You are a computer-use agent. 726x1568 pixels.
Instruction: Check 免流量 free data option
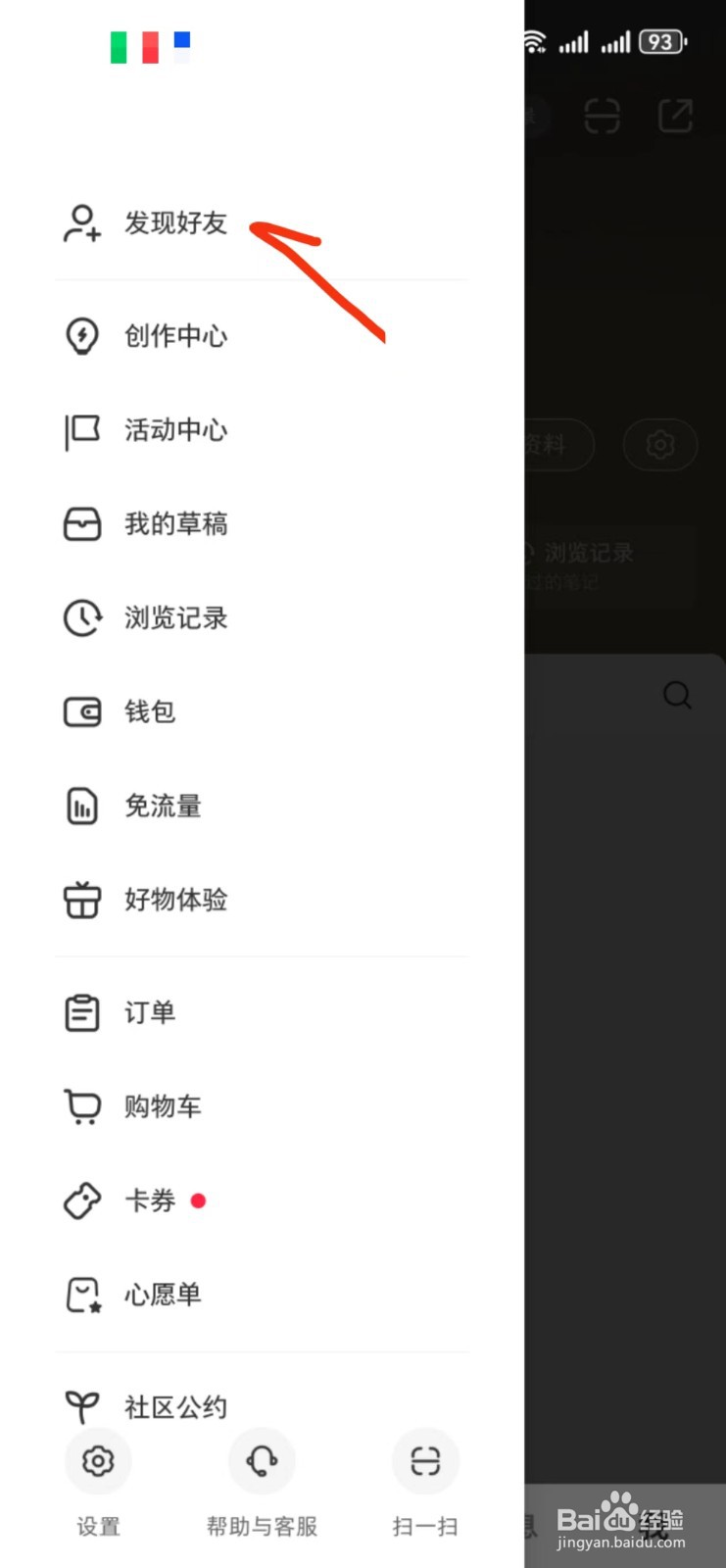tap(163, 806)
